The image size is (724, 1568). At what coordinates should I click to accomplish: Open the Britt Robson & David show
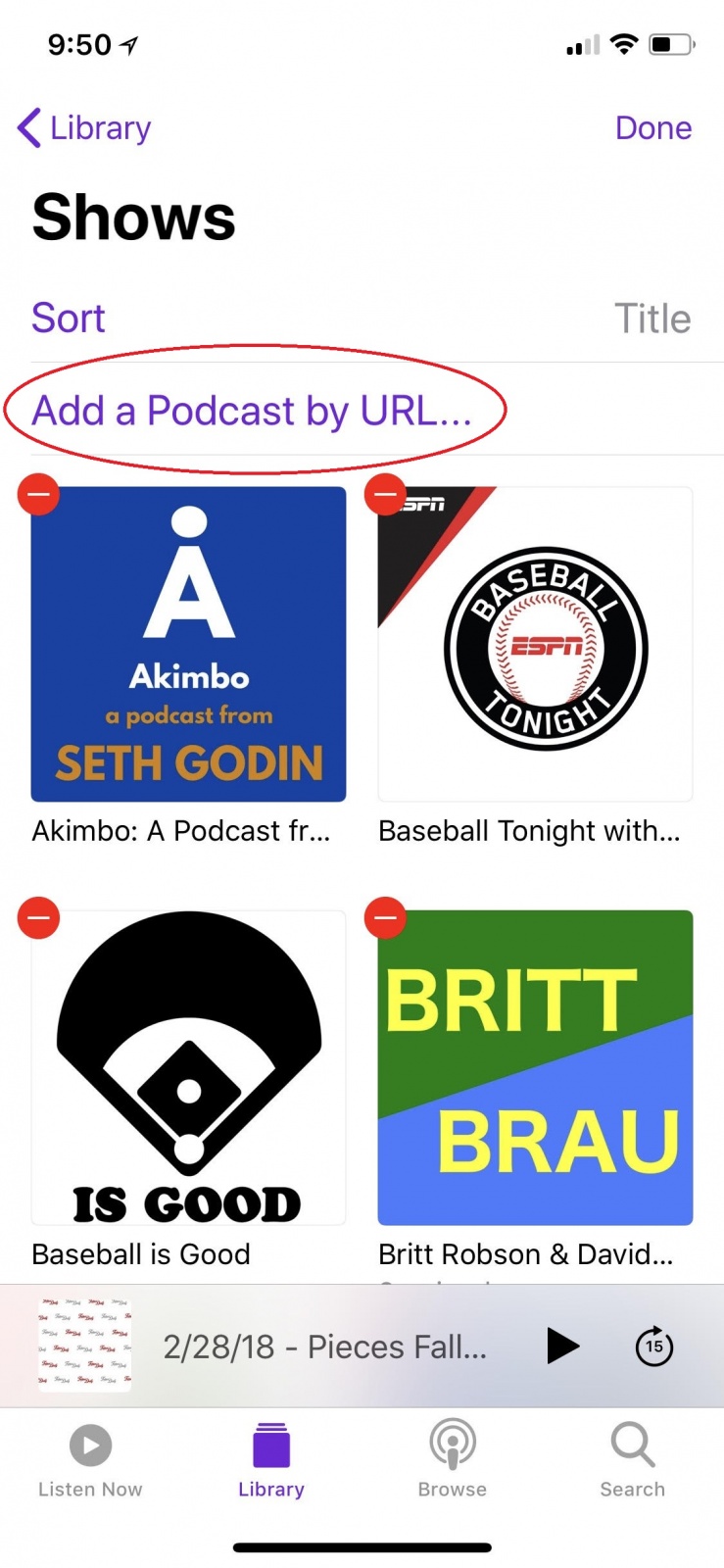(x=535, y=1067)
